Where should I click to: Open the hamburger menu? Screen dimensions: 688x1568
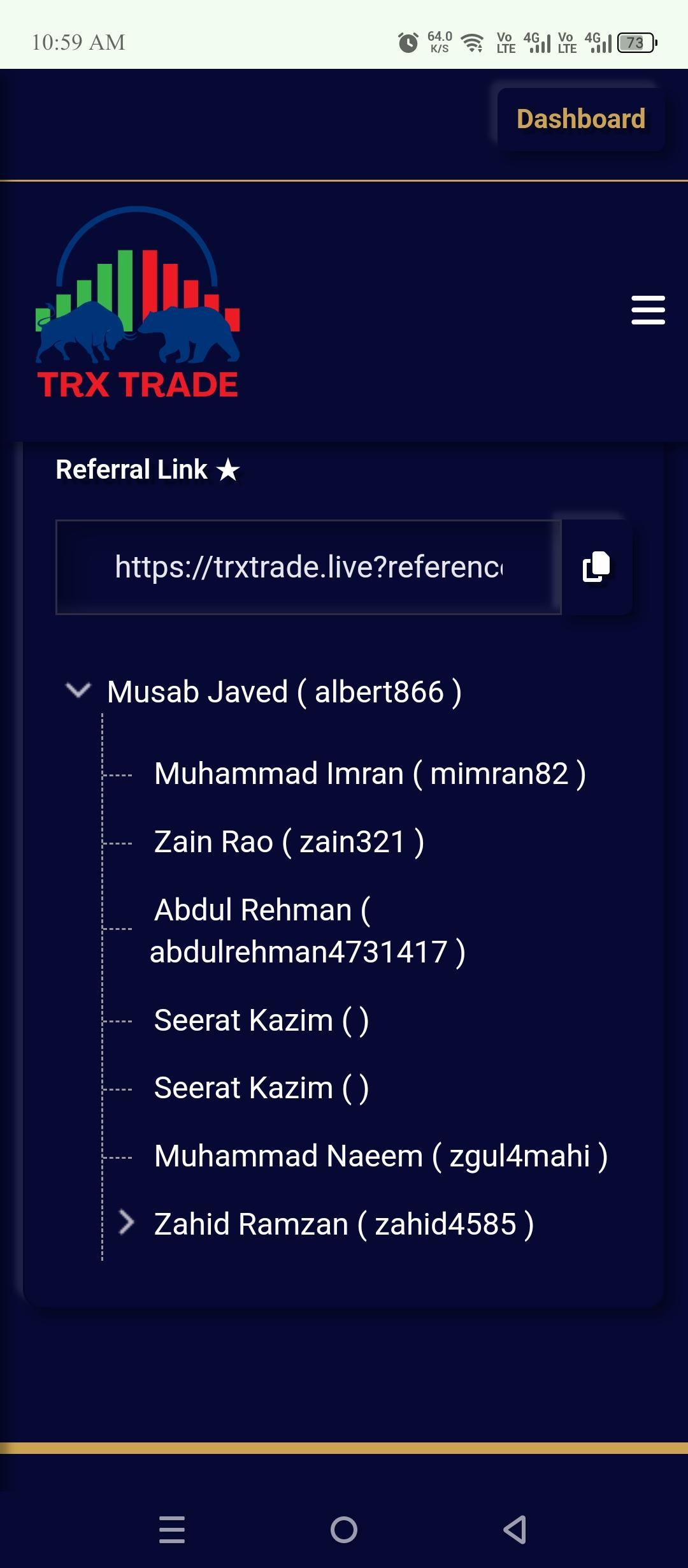(x=648, y=310)
